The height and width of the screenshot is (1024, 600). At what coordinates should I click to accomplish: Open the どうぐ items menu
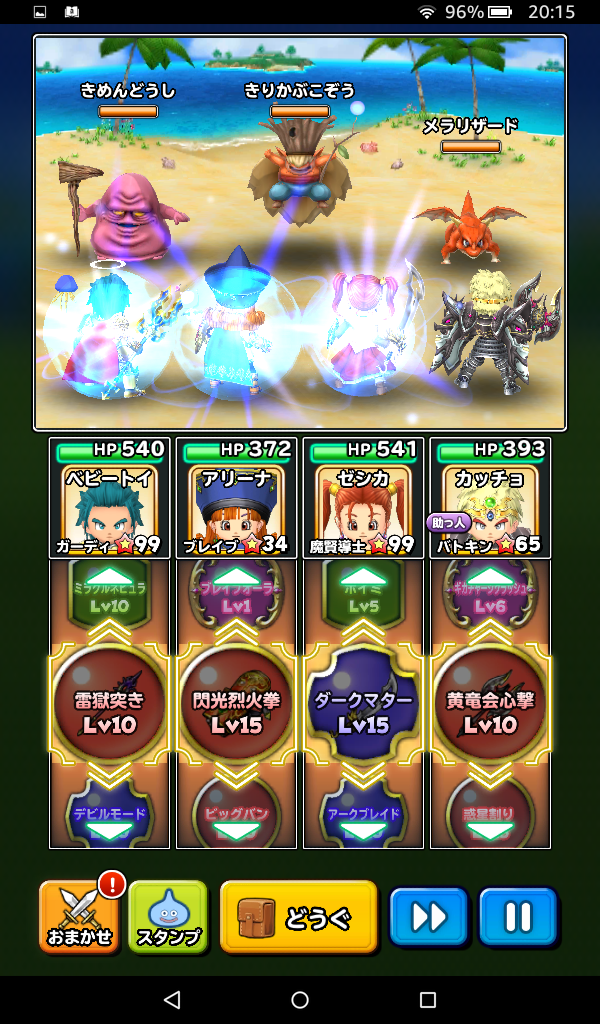point(298,916)
